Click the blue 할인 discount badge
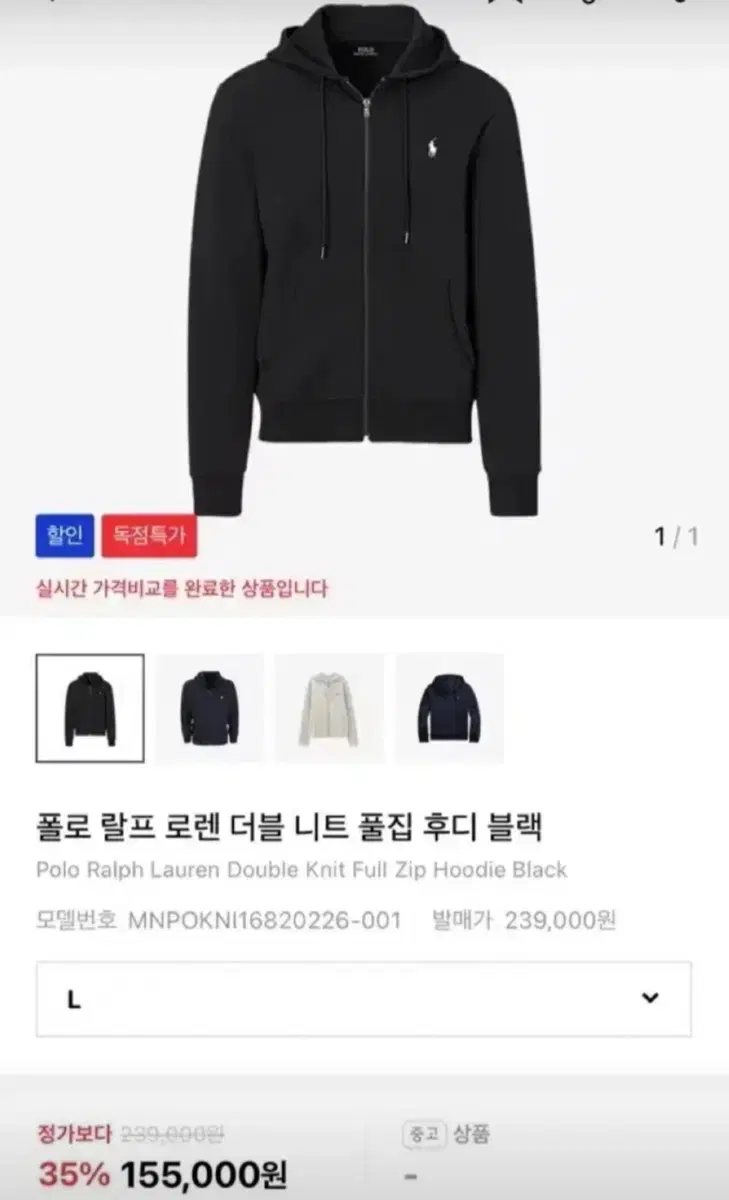Image resolution: width=729 pixels, height=1200 pixels. click(66, 536)
